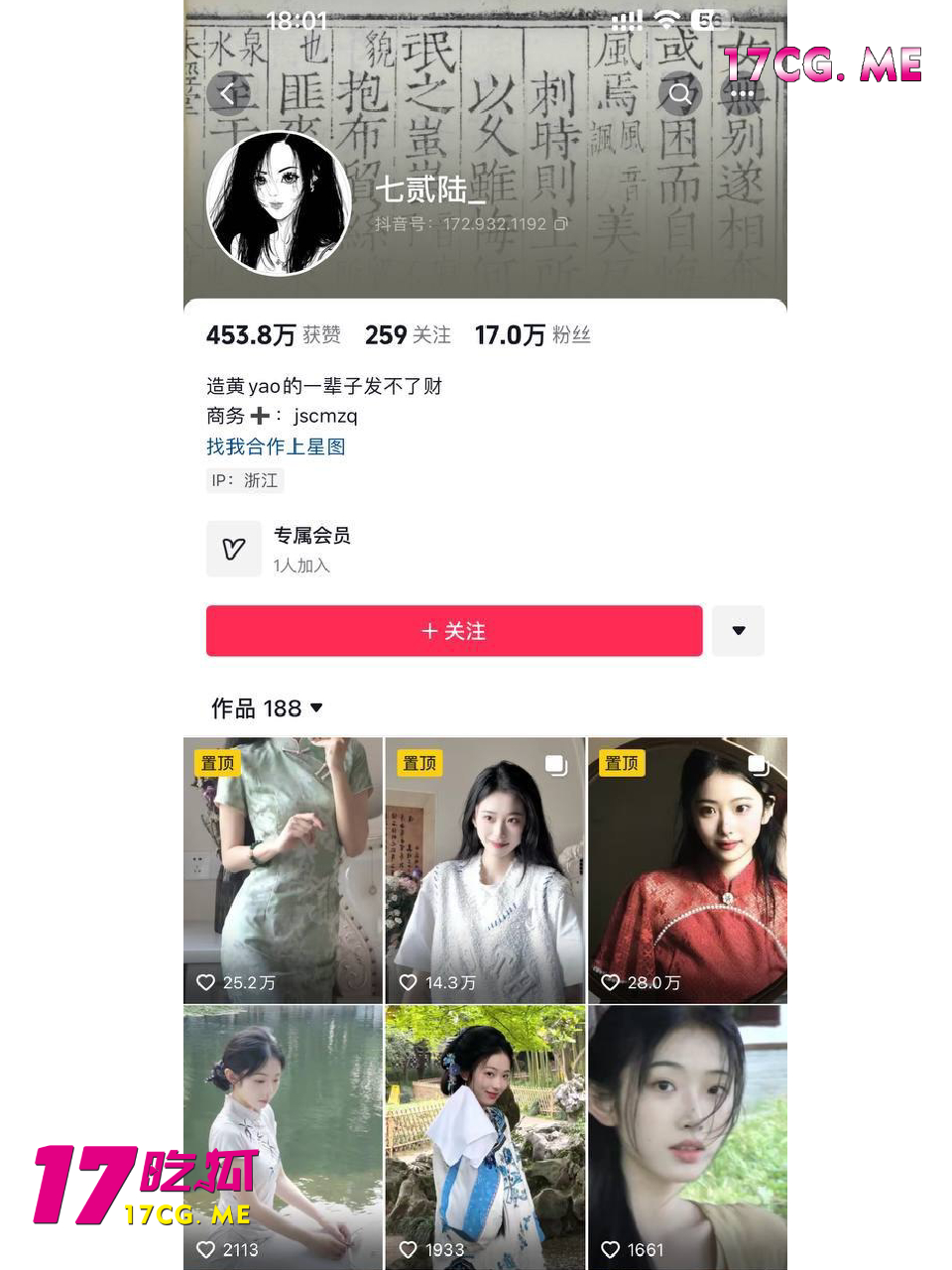
Task: Open pinned post with 28.0万 likes
Action: [687, 870]
